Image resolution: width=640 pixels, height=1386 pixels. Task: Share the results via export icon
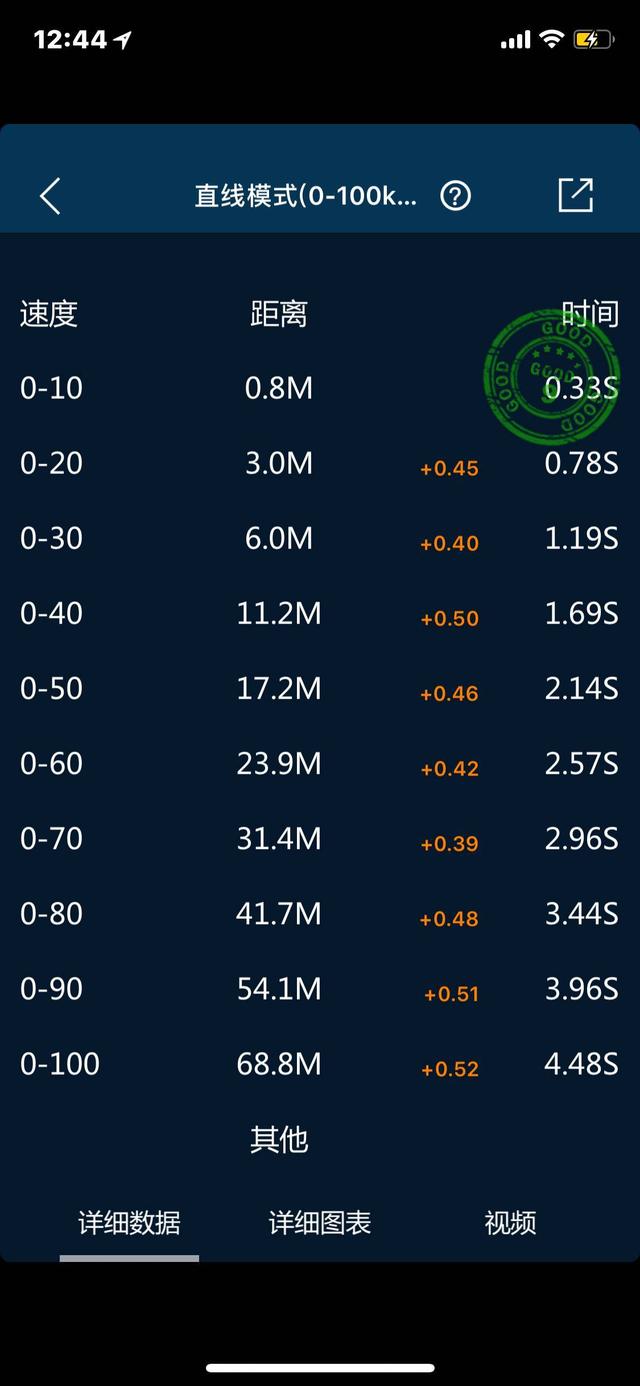pos(575,195)
